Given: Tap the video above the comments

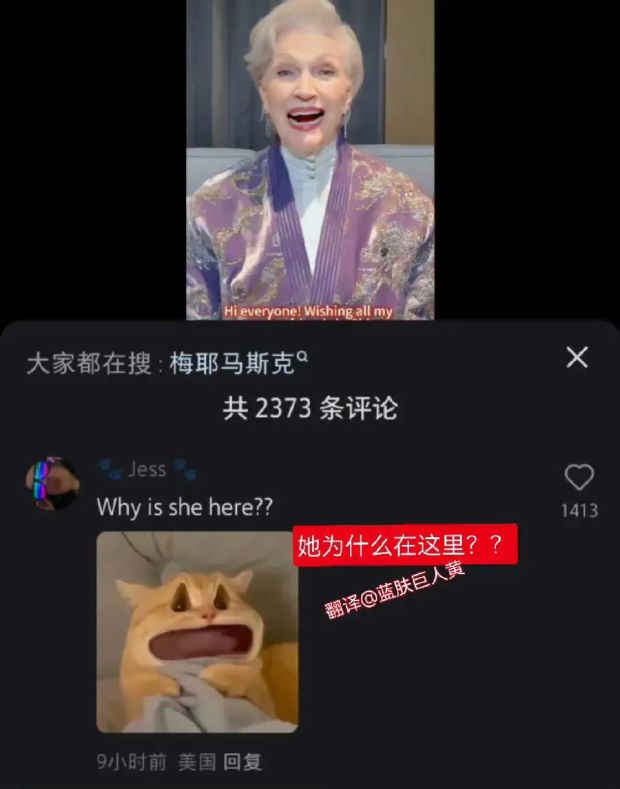Looking at the screenshot, I should coord(310,160).
